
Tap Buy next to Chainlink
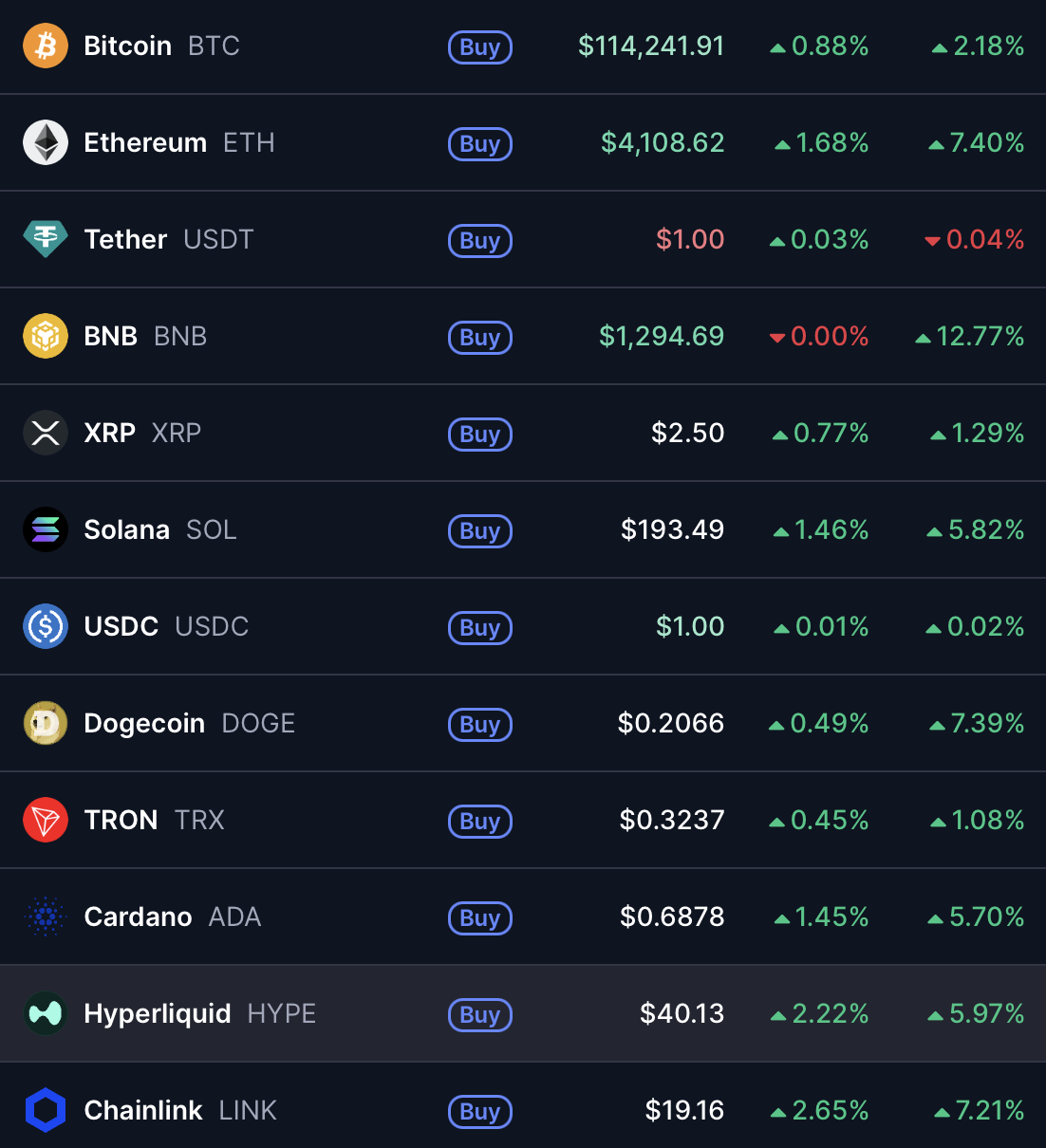pyautogui.click(x=479, y=1112)
